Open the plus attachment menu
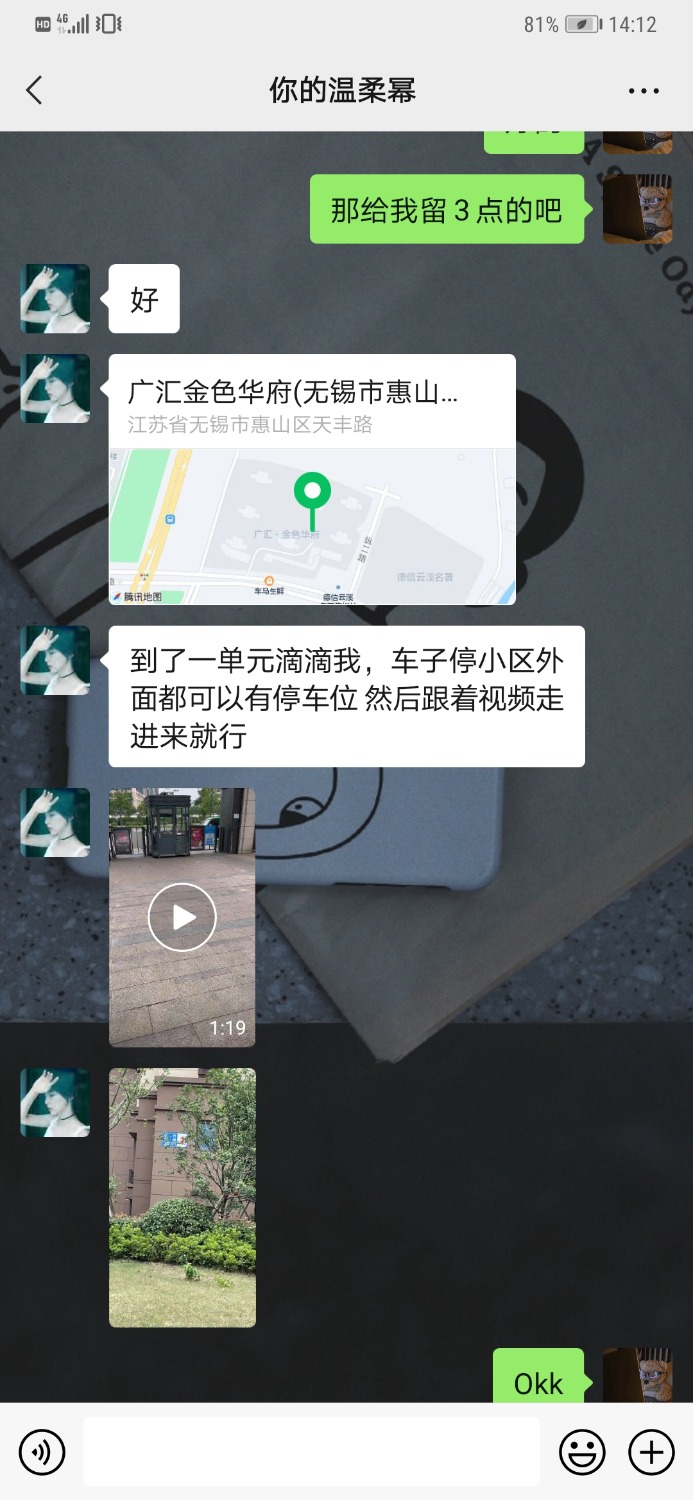Image resolution: width=693 pixels, height=1500 pixels. click(x=651, y=1451)
